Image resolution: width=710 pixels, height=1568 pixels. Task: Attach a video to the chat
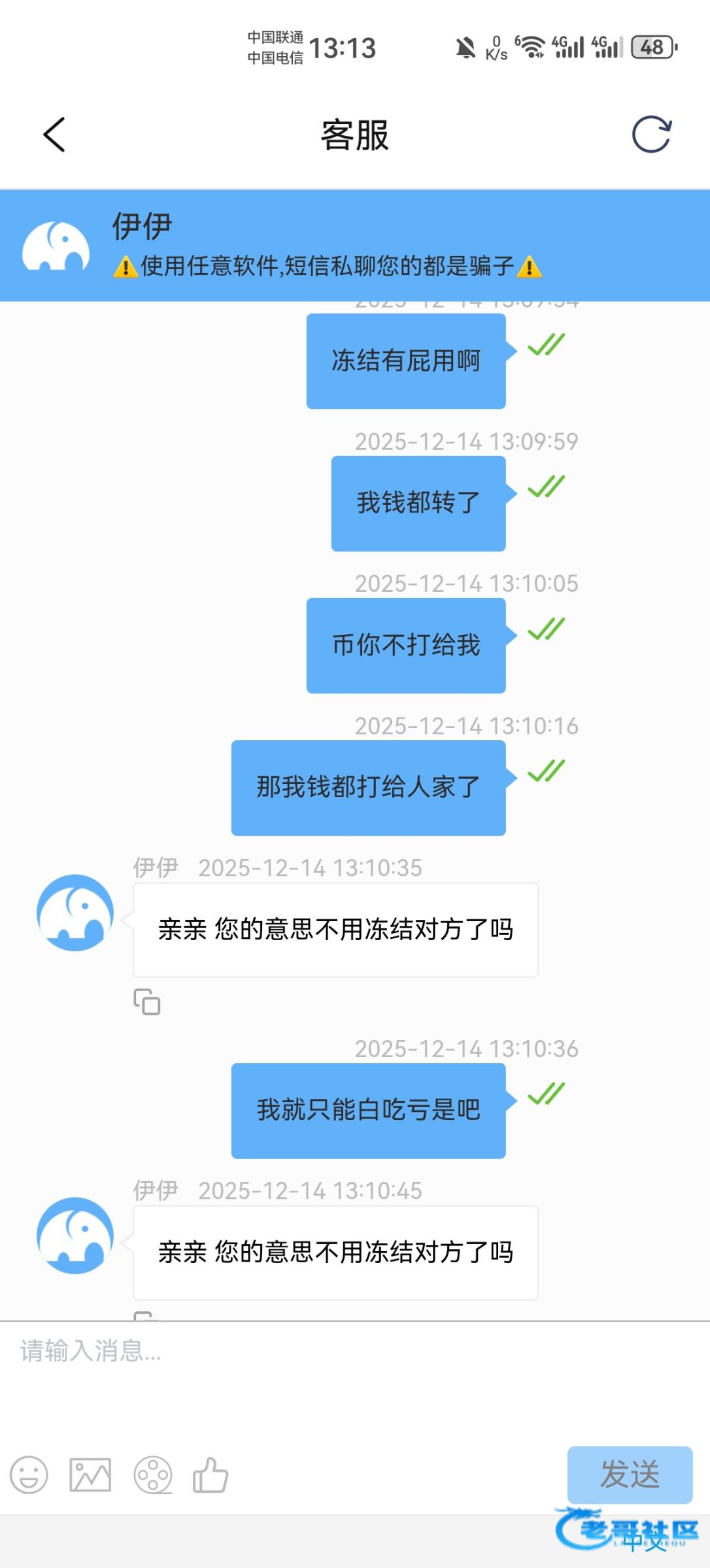[x=153, y=1475]
